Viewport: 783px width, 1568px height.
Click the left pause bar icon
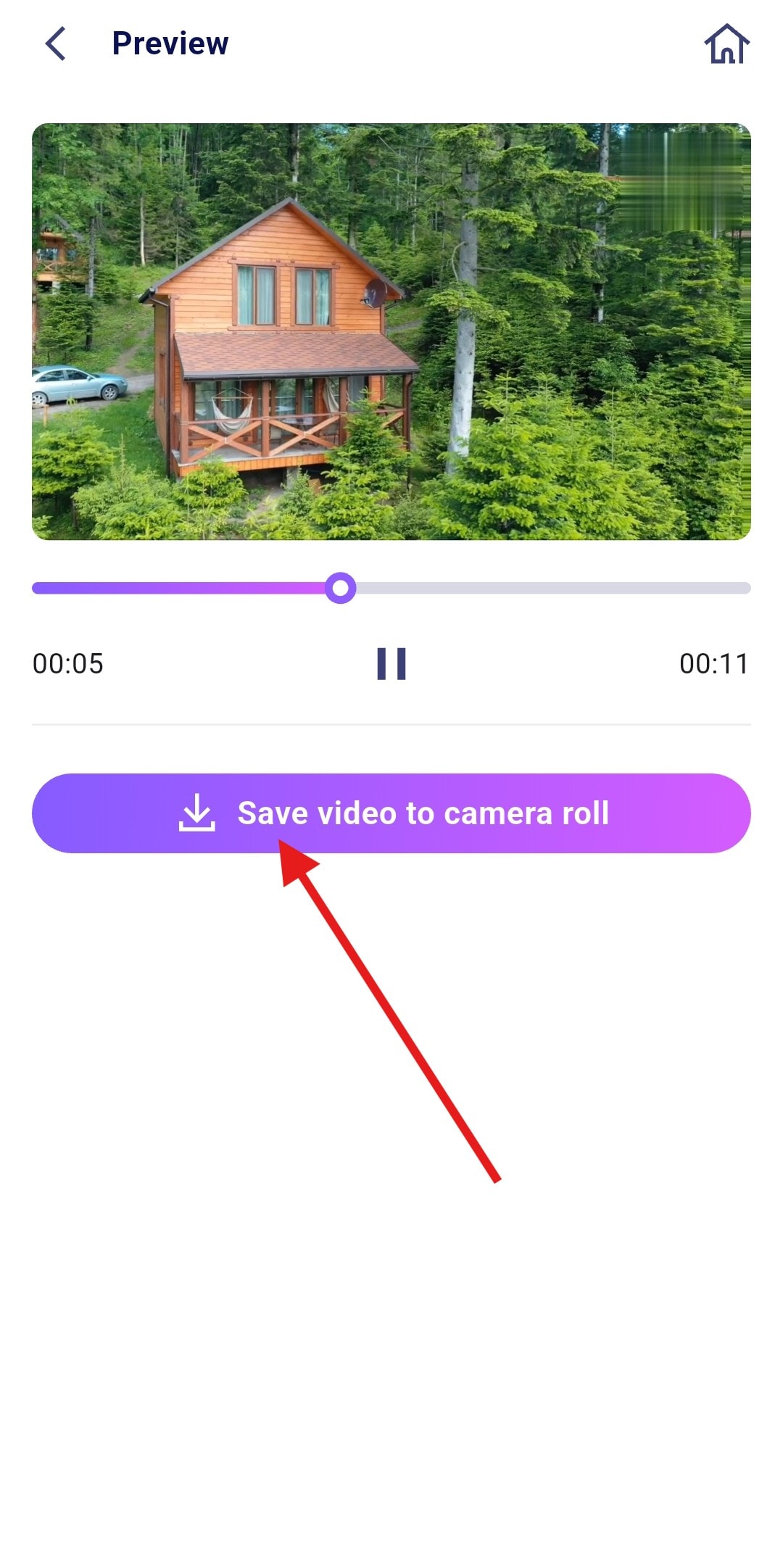point(382,663)
